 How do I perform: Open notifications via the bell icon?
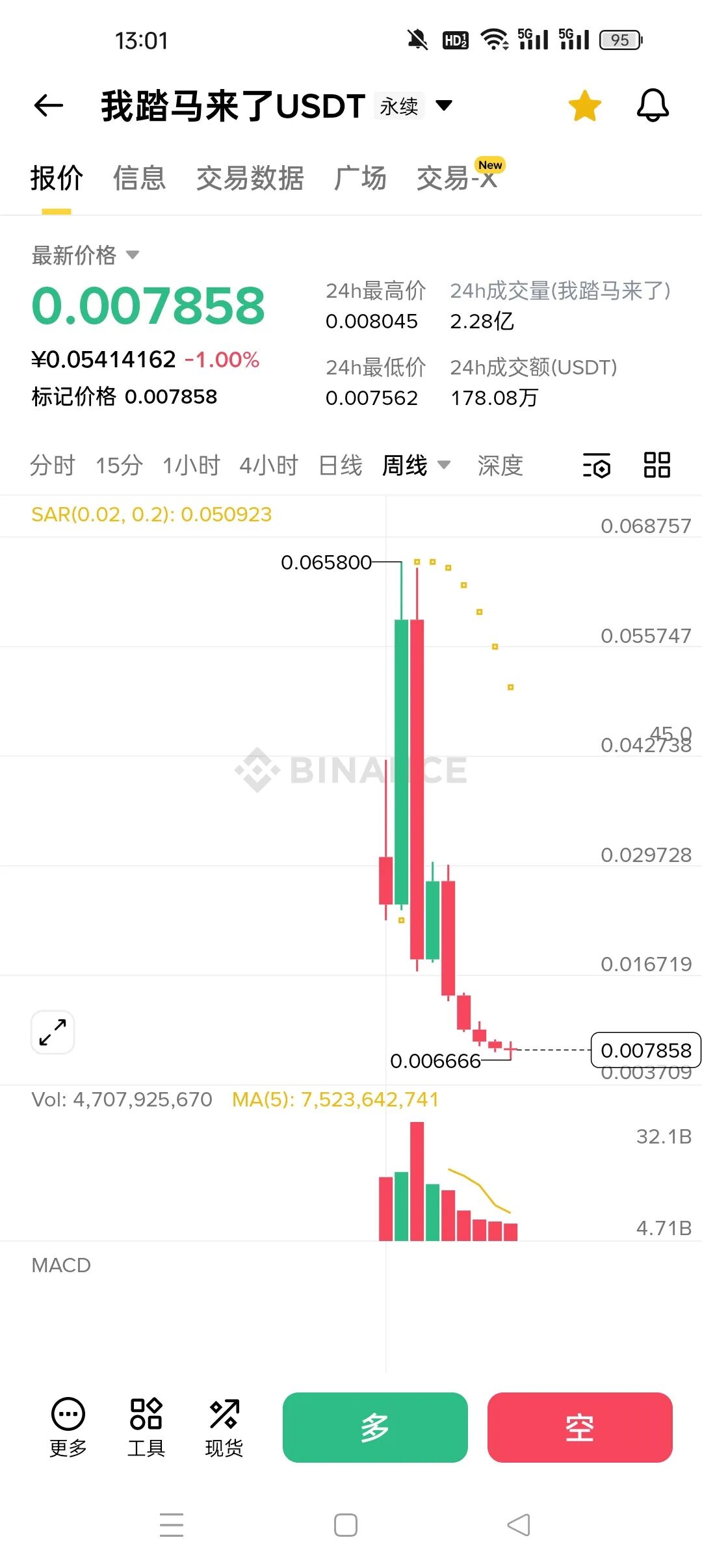(x=654, y=105)
